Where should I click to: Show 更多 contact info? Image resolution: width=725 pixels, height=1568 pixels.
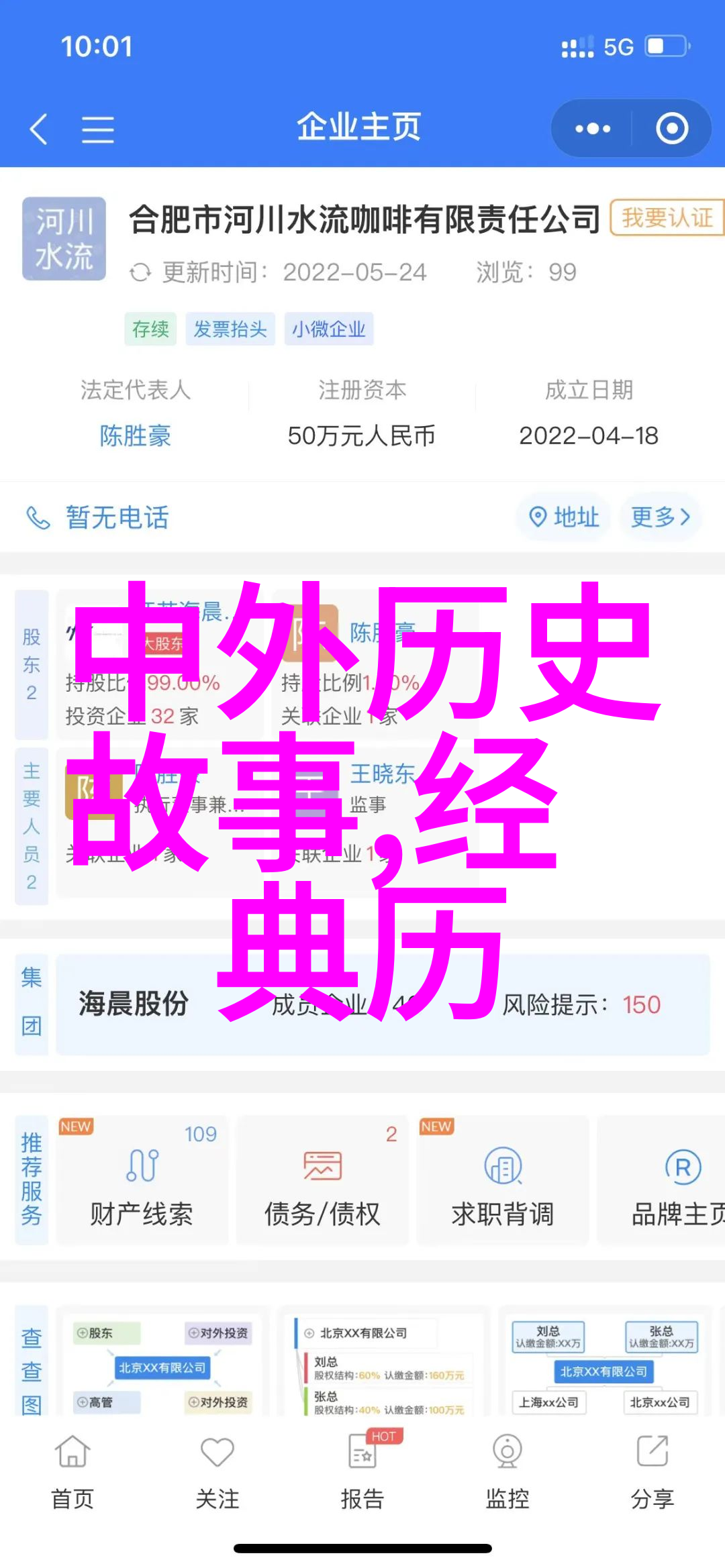(x=660, y=517)
